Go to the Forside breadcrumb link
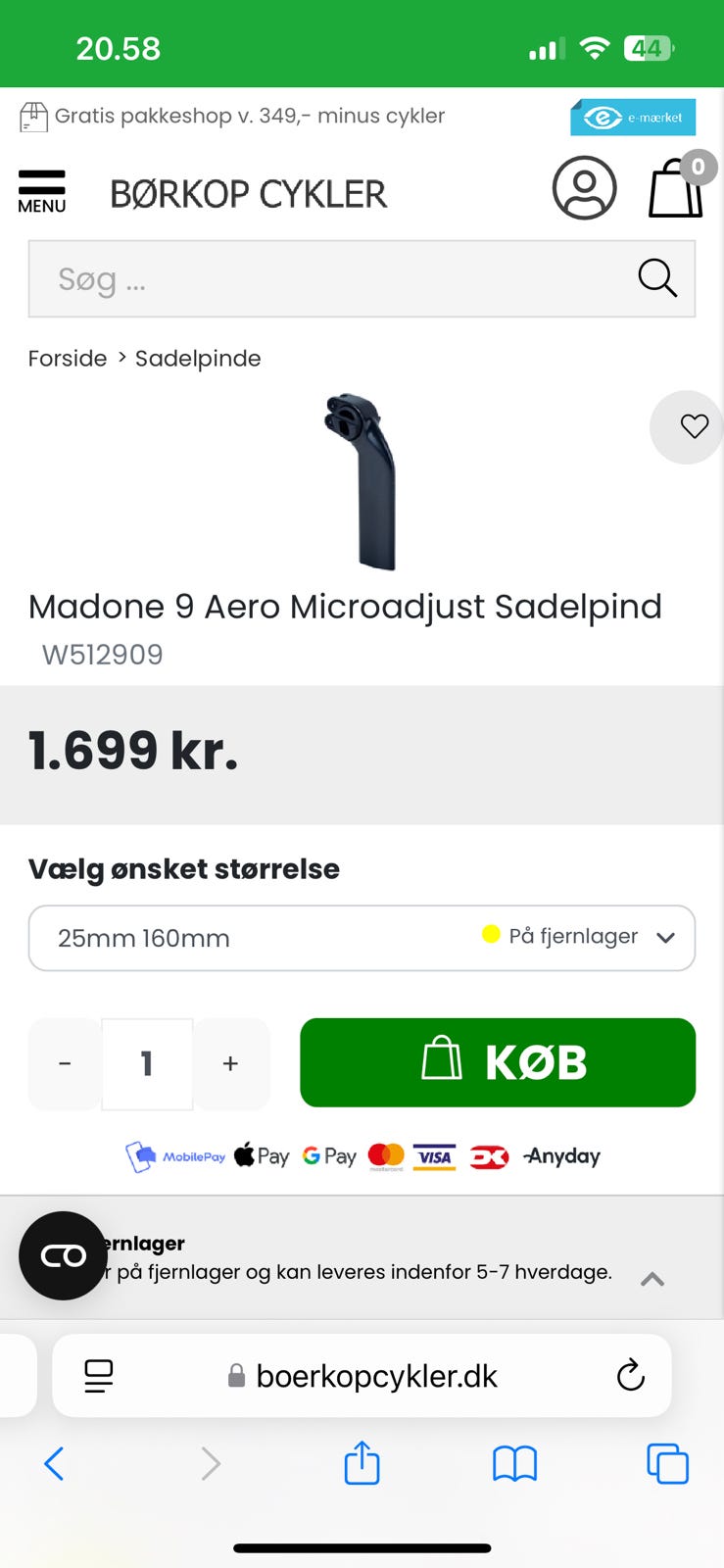This screenshot has height=1568, width=724. click(67, 359)
